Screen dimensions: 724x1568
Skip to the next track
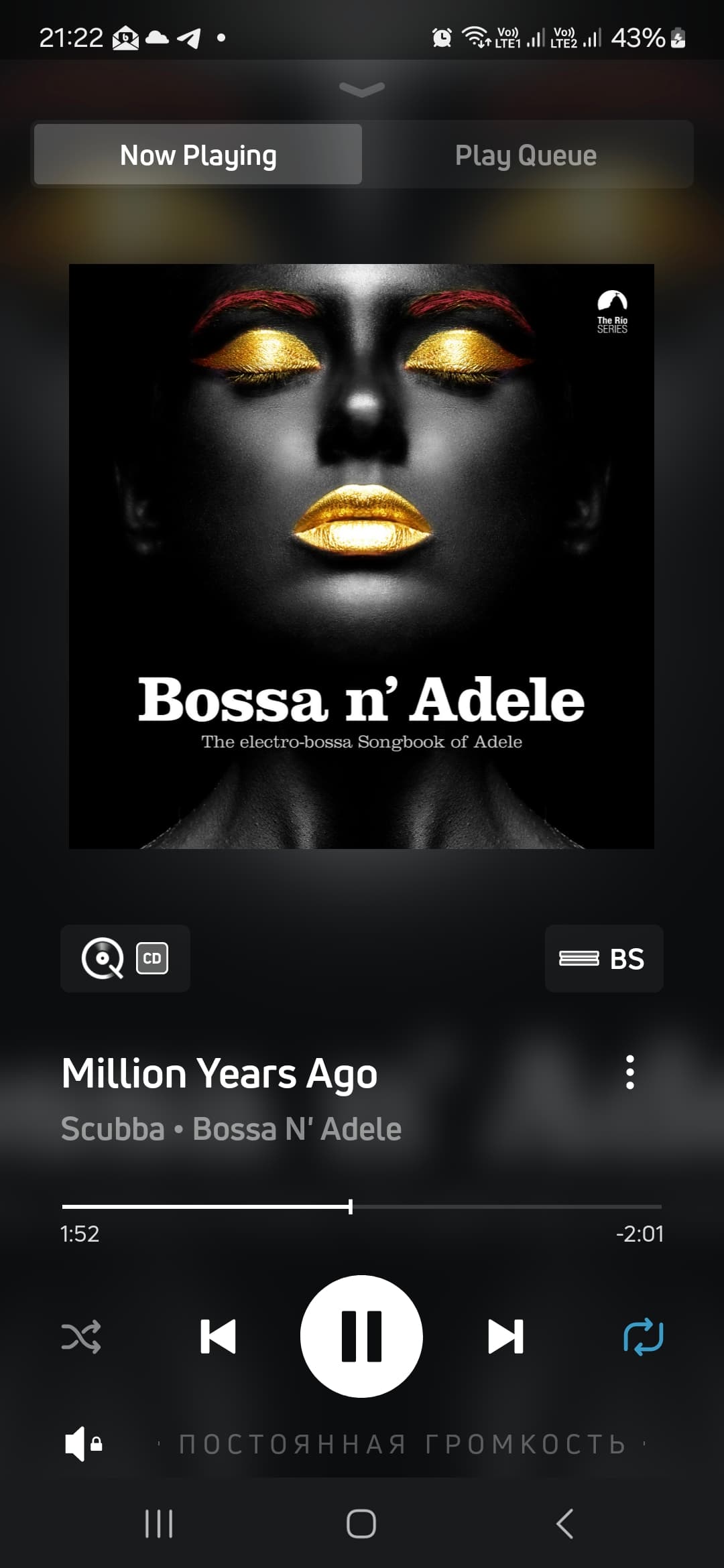(505, 1337)
